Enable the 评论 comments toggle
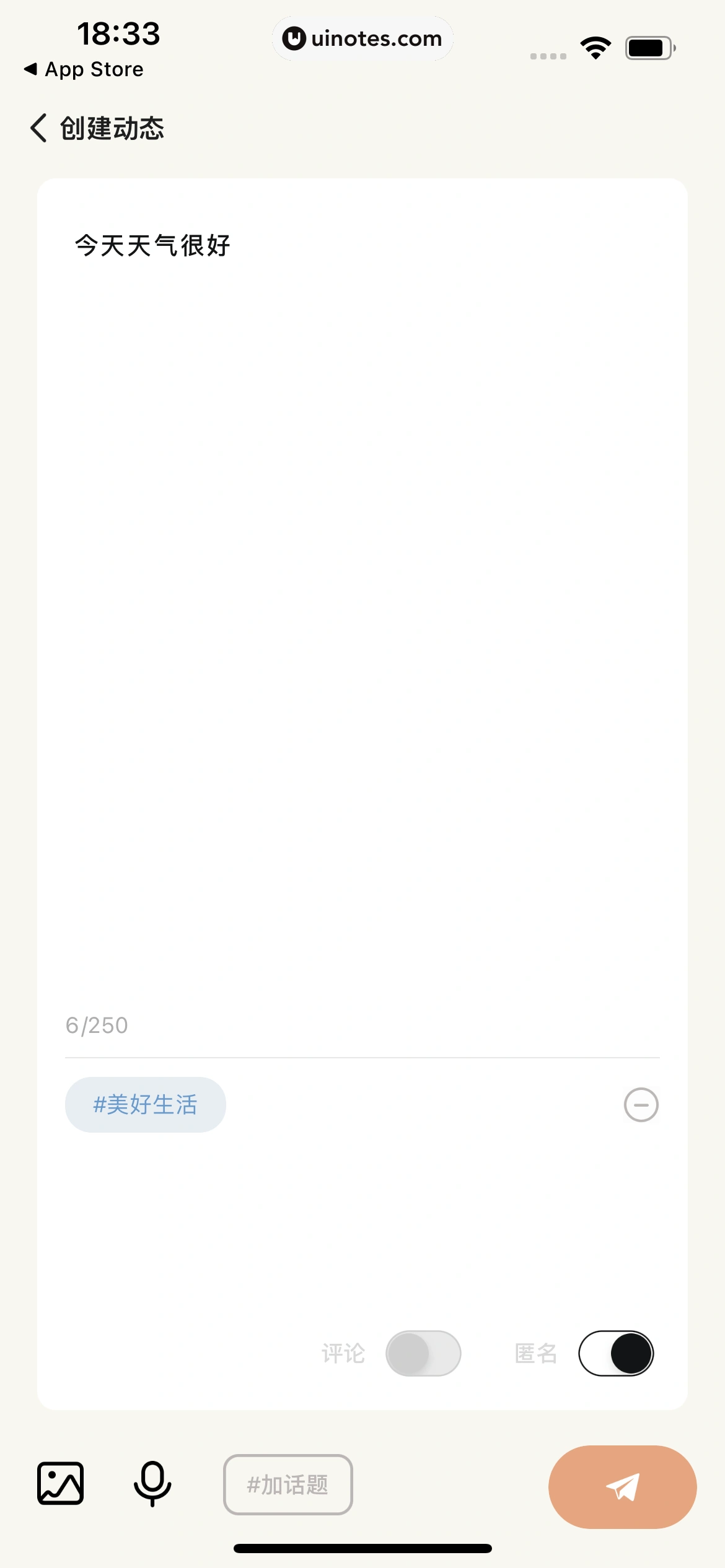 423,1353
